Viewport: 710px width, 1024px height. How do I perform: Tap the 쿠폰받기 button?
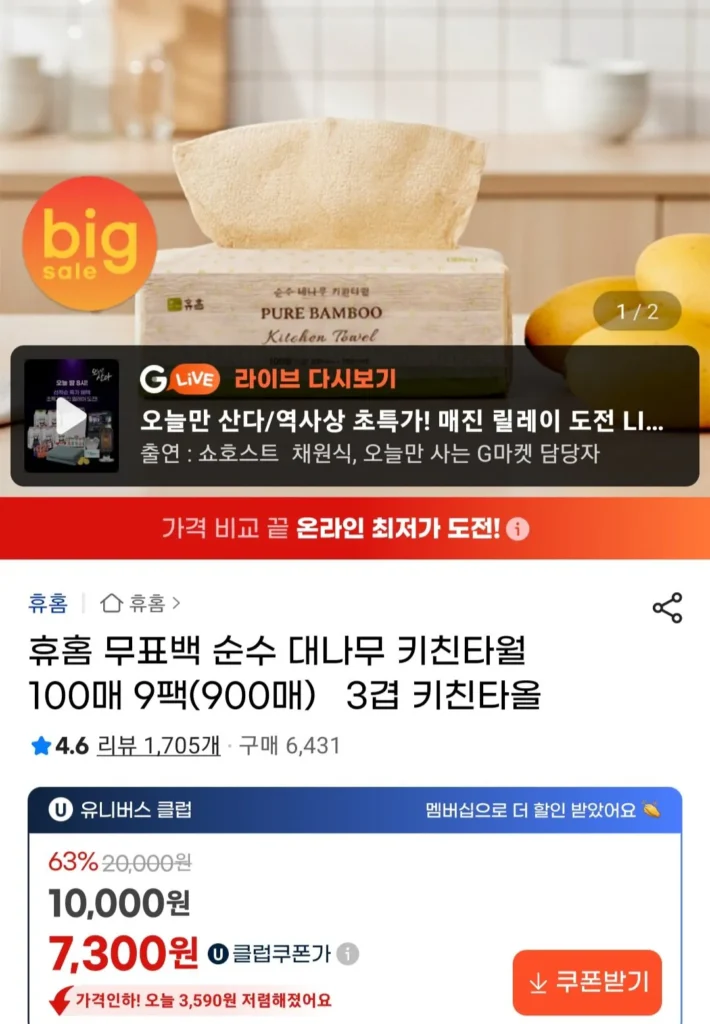(587, 982)
